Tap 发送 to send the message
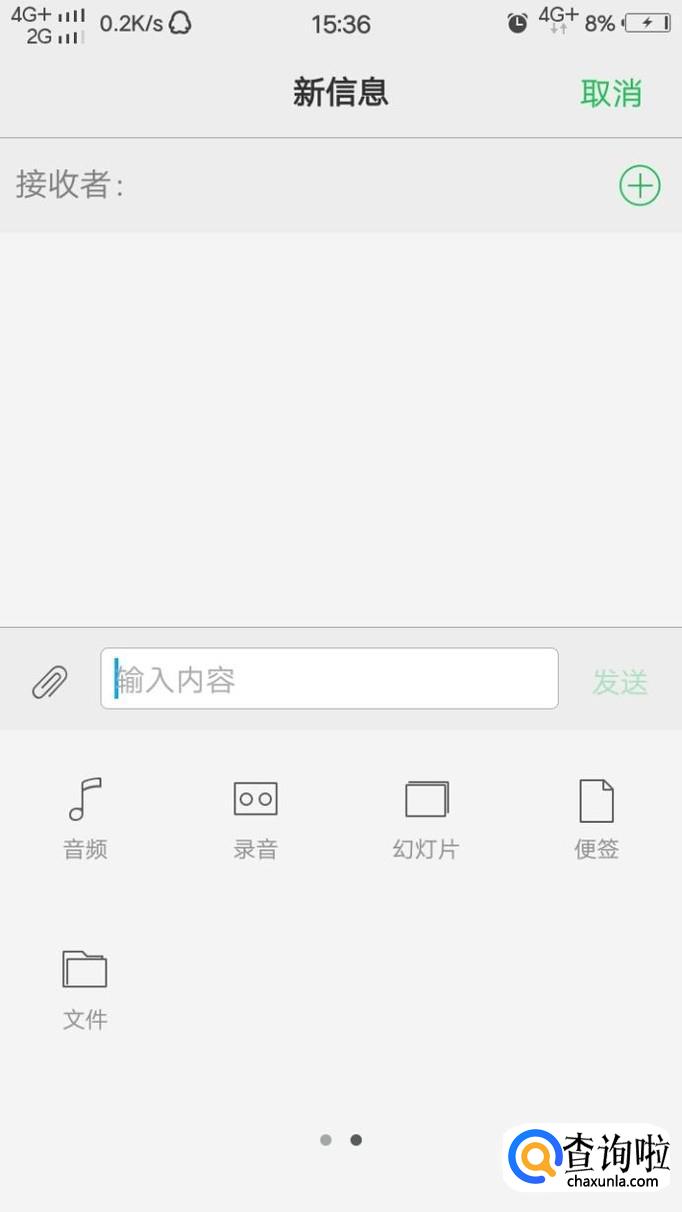Image resolution: width=682 pixels, height=1212 pixels. tap(620, 682)
